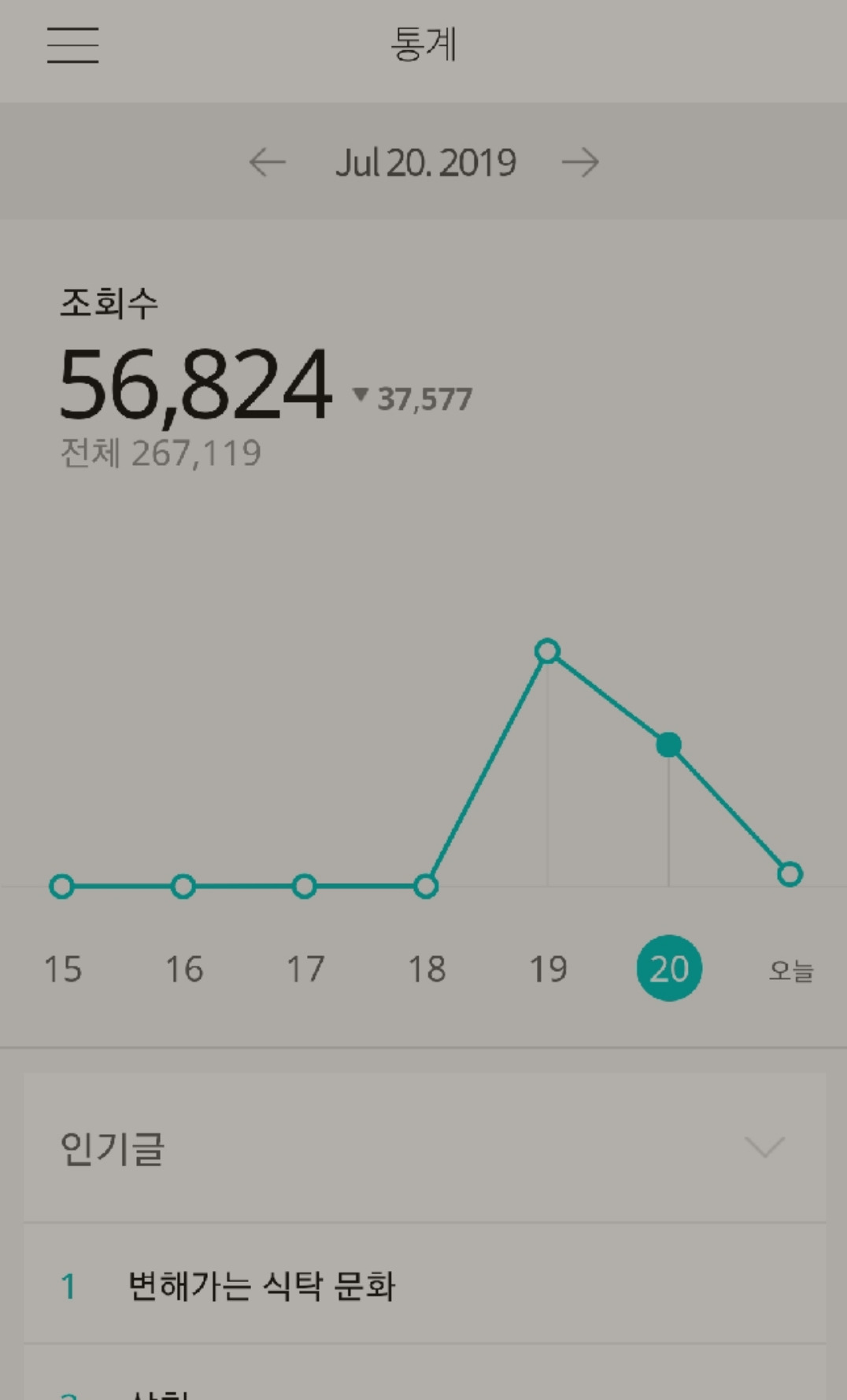847x1400 pixels.
Task: Expand the 인기글 dropdown
Action: (x=764, y=1147)
